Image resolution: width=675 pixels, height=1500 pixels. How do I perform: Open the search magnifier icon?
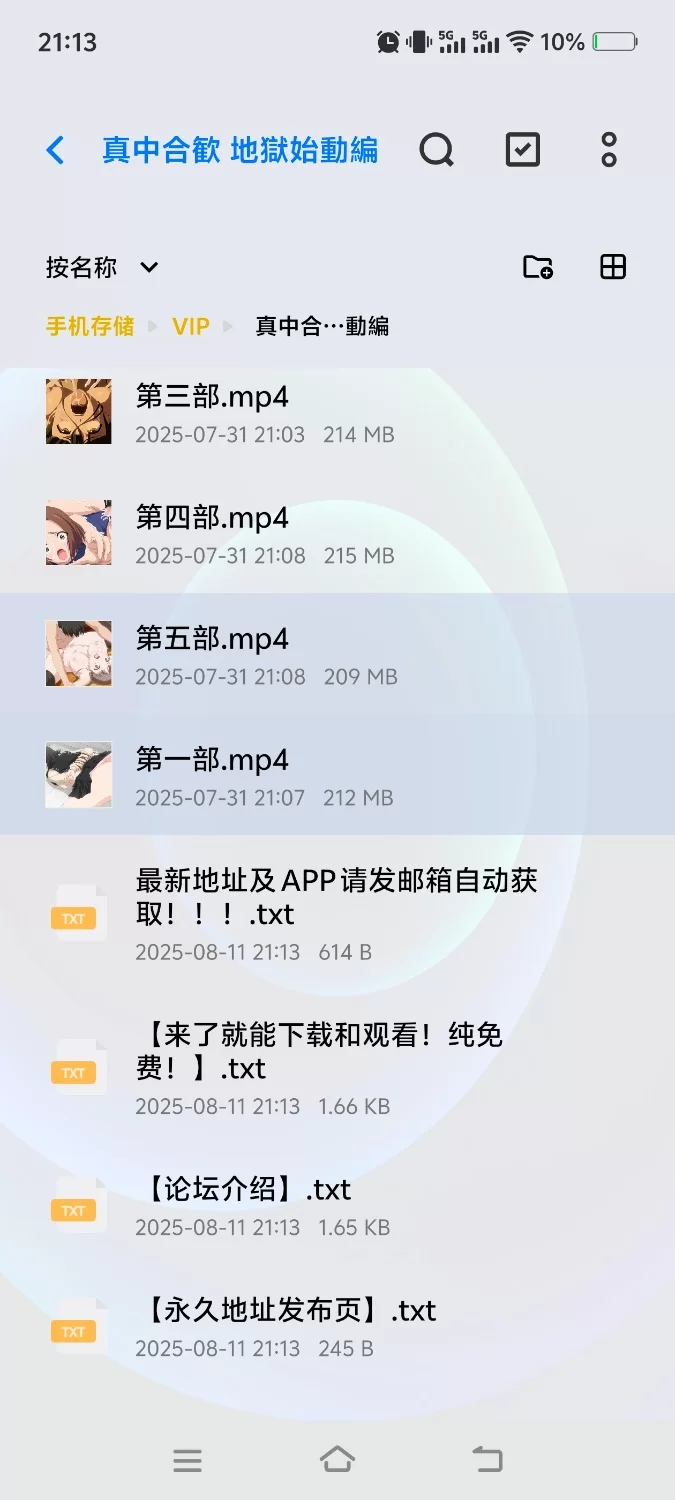pyautogui.click(x=436, y=150)
